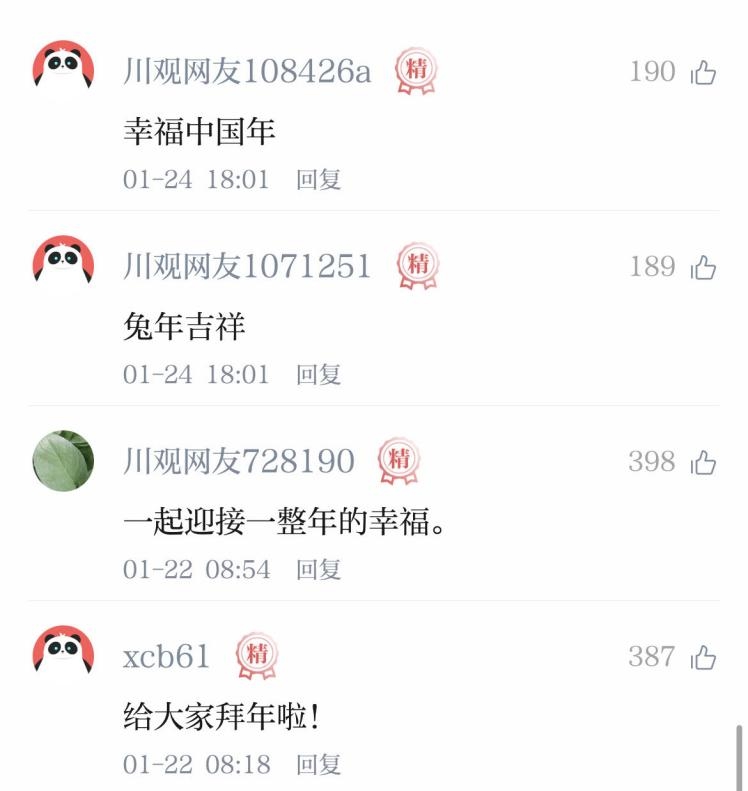Like the comment "幸福中国年"

(703, 72)
